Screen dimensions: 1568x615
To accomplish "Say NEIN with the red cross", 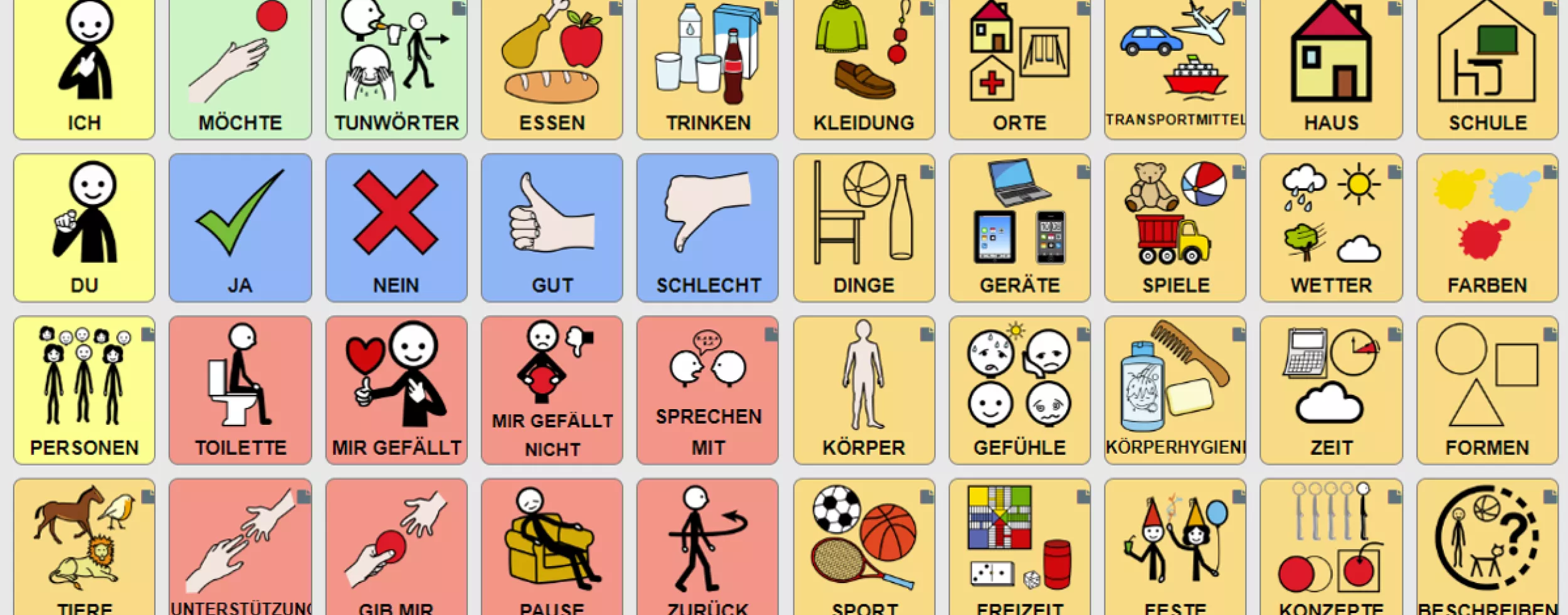I will click(396, 227).
